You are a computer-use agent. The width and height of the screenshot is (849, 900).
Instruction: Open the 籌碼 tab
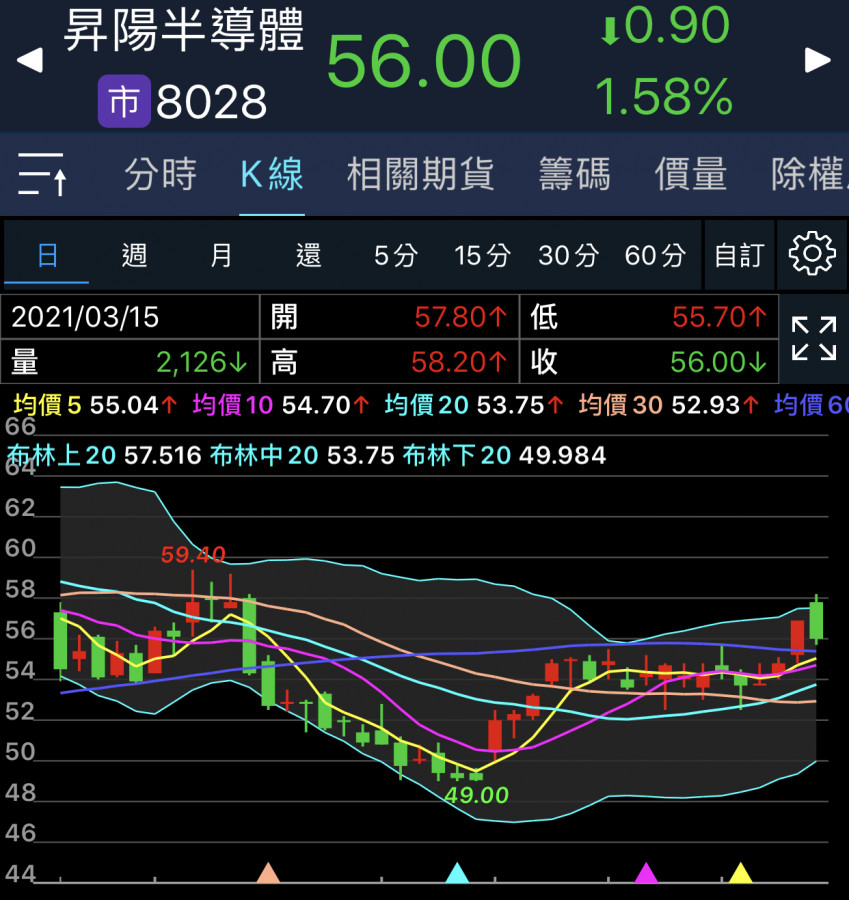pyautogui.click(x=574, y=175)
